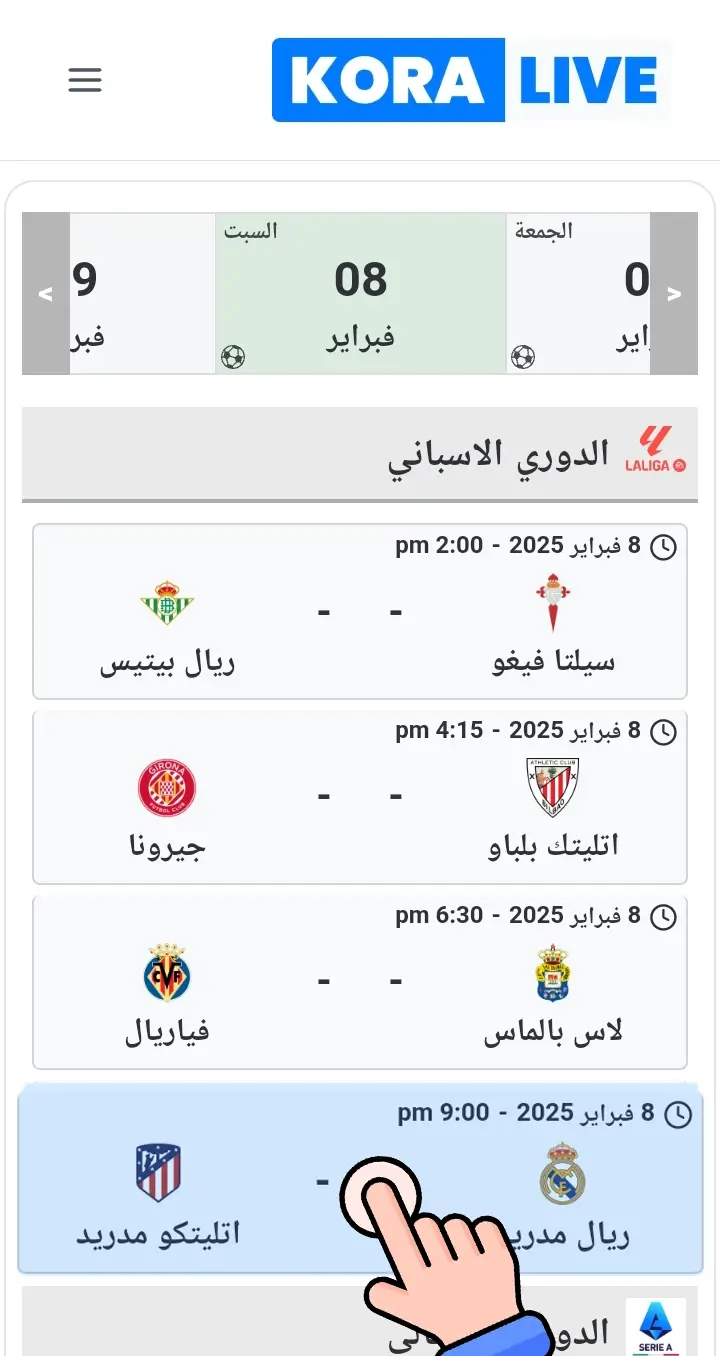720x1356 pixels.
Task: Tap the right arrow of the date carousel
Action: pos(674,294)
